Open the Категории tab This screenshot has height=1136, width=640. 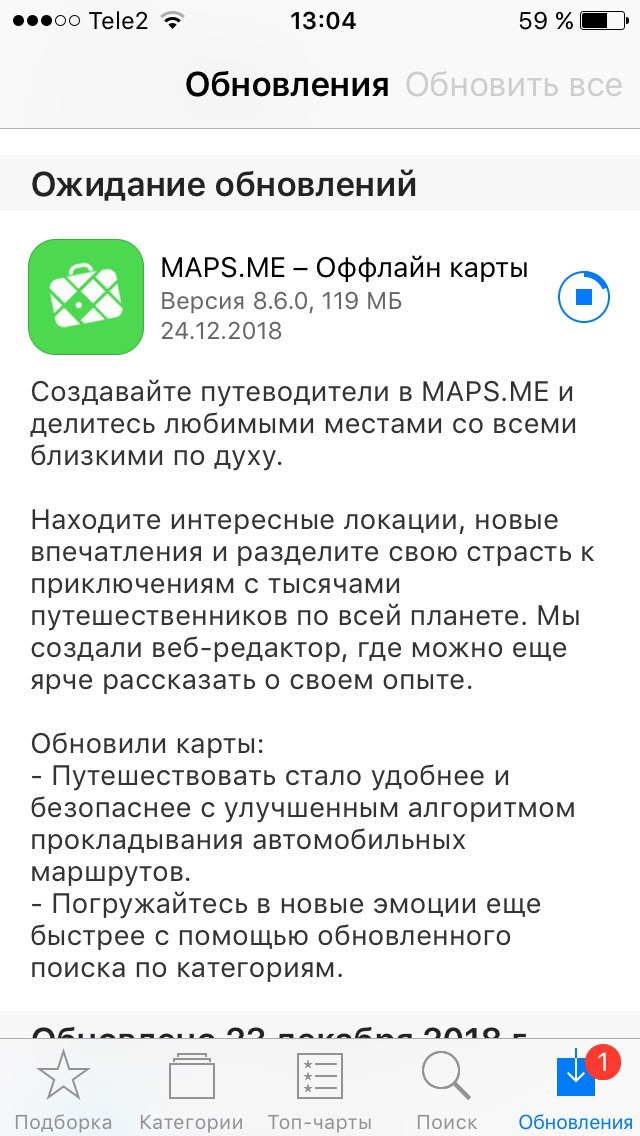191,1090
